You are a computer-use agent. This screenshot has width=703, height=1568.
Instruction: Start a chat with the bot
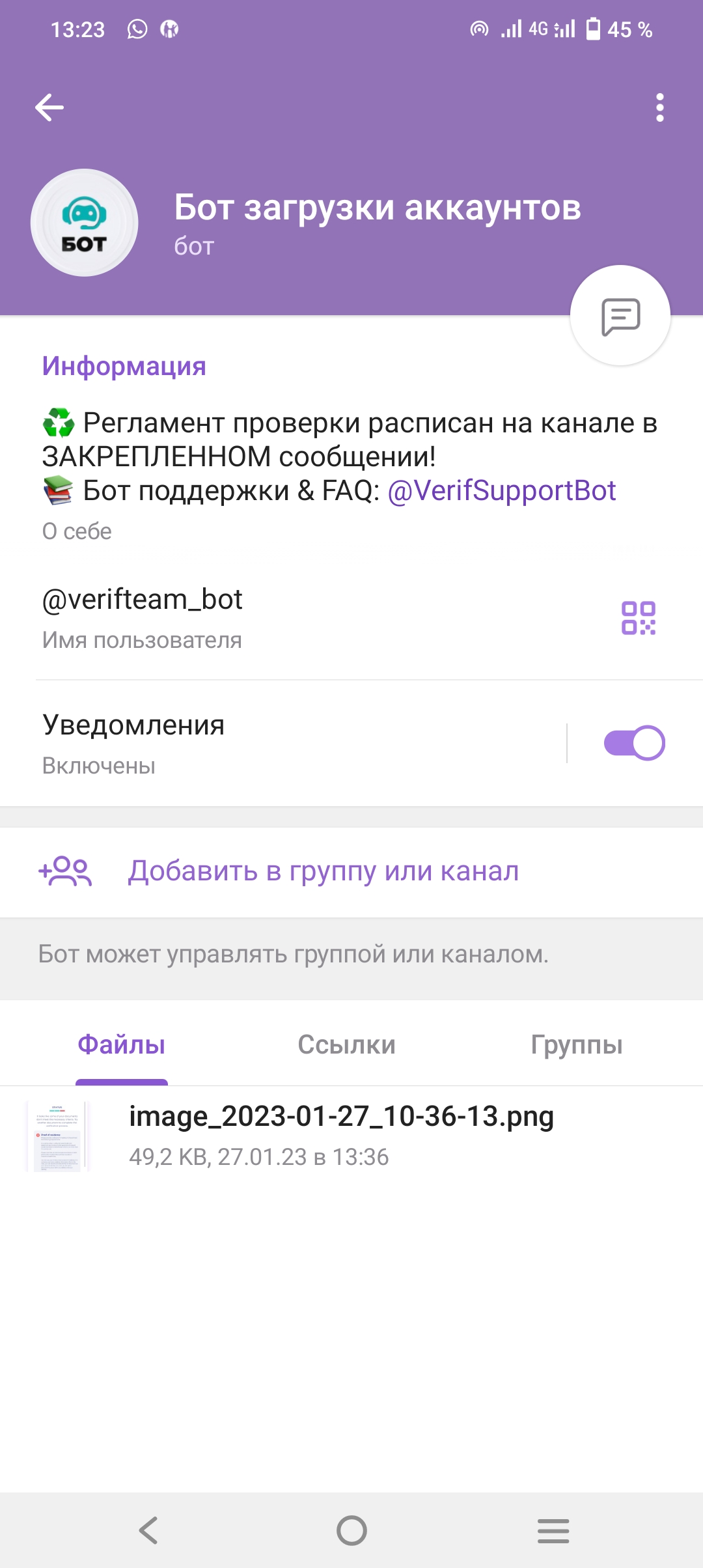[x=620, y=316]
